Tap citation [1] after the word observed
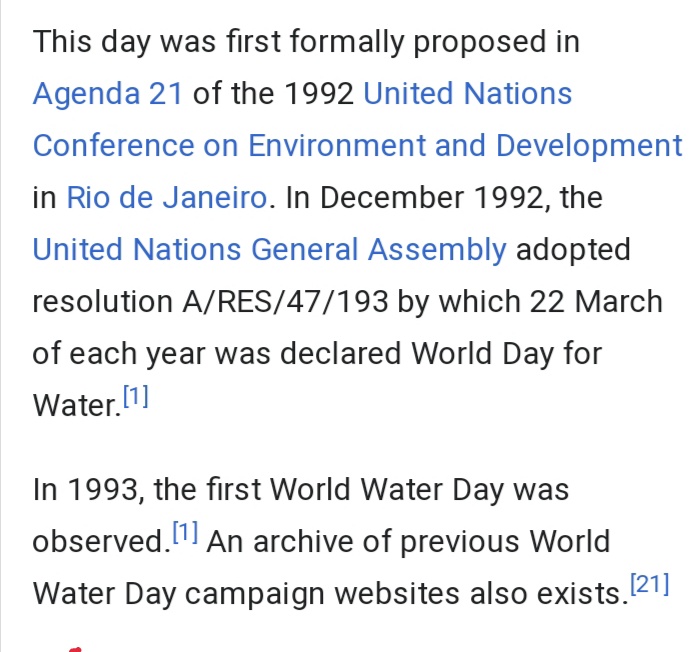The height and width of the screenshot is (652, 700). (x=185, y=534)
